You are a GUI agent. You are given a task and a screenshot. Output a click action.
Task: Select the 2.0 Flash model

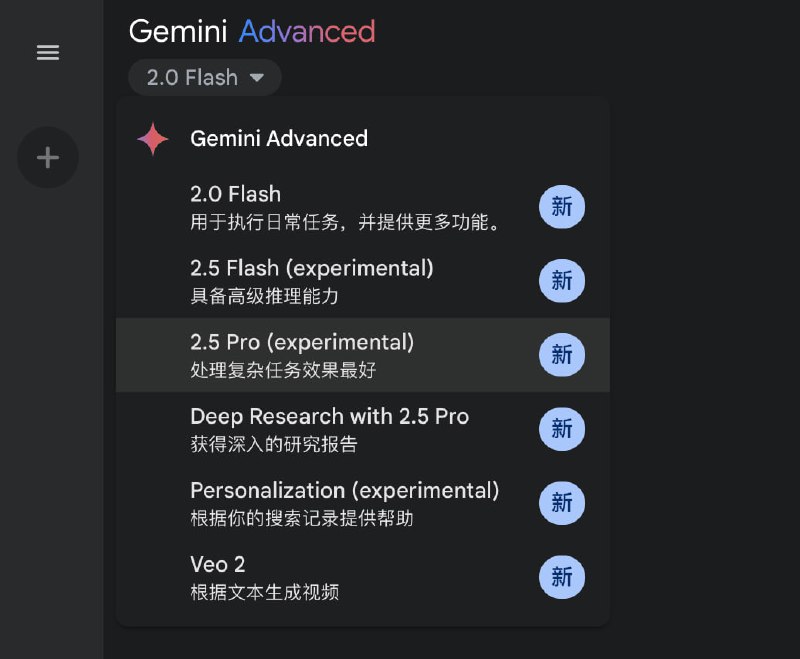click(345, 207)
